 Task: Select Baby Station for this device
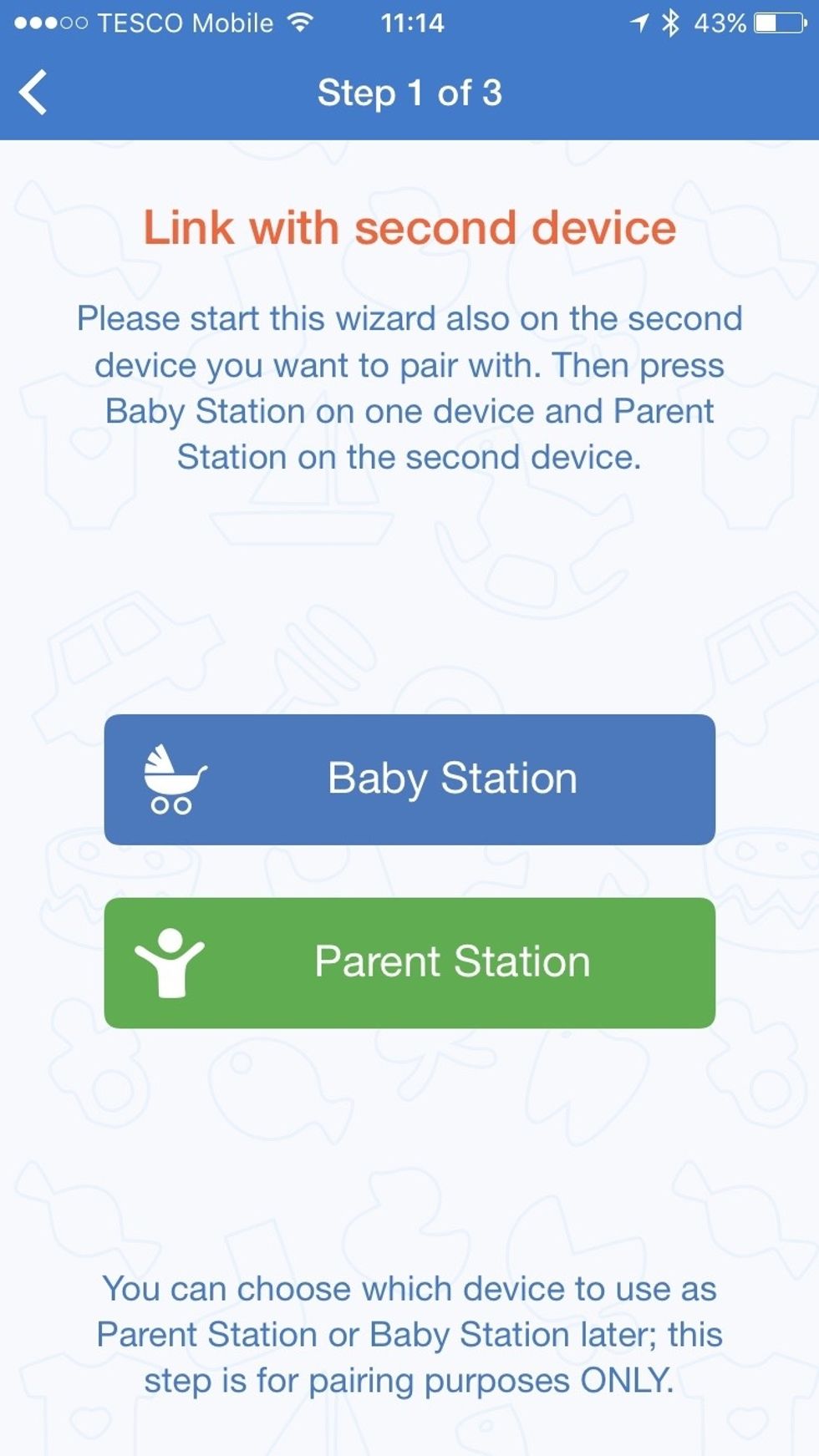pyautogui.click(x=409, y=779)
